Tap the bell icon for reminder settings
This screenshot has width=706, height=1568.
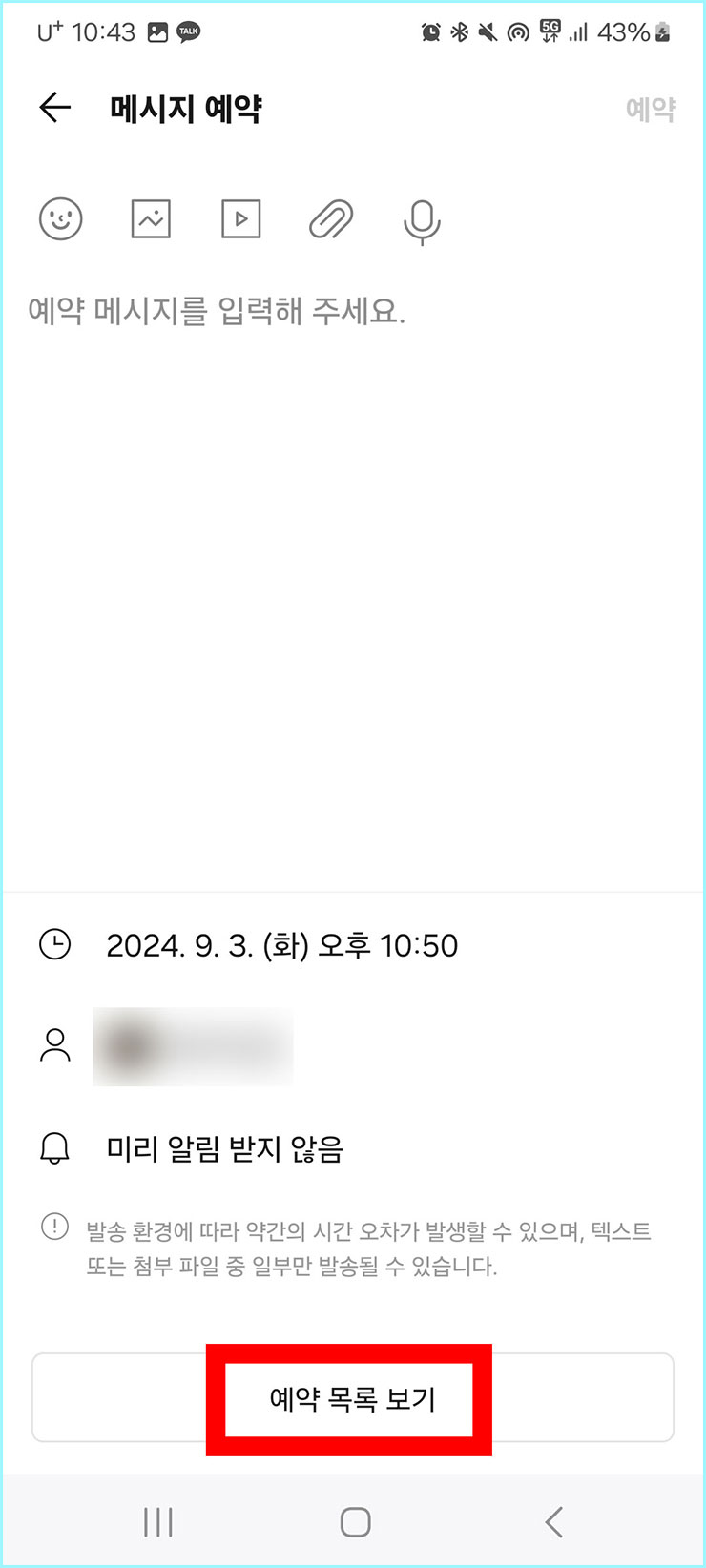54,1148
